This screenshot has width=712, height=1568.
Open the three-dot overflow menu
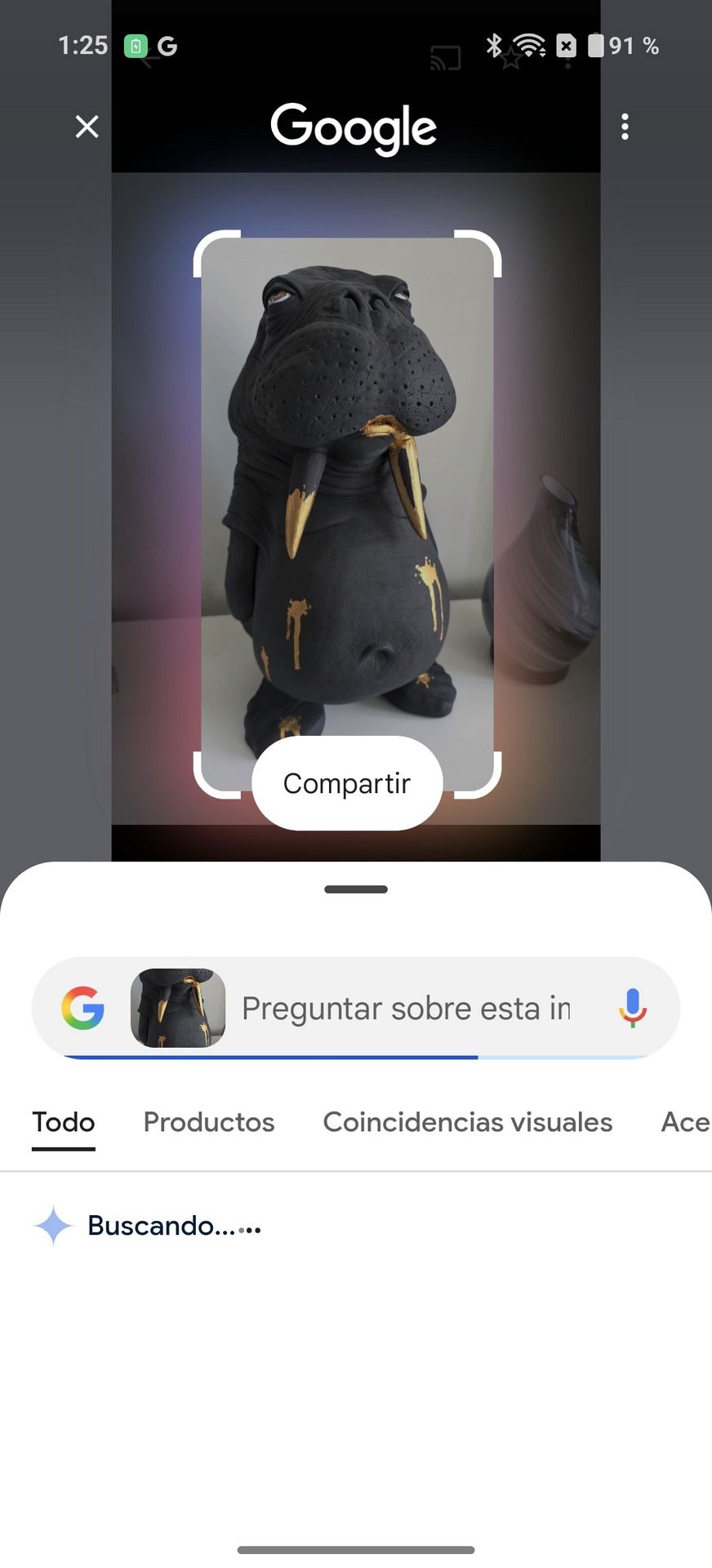pos(625,127)
